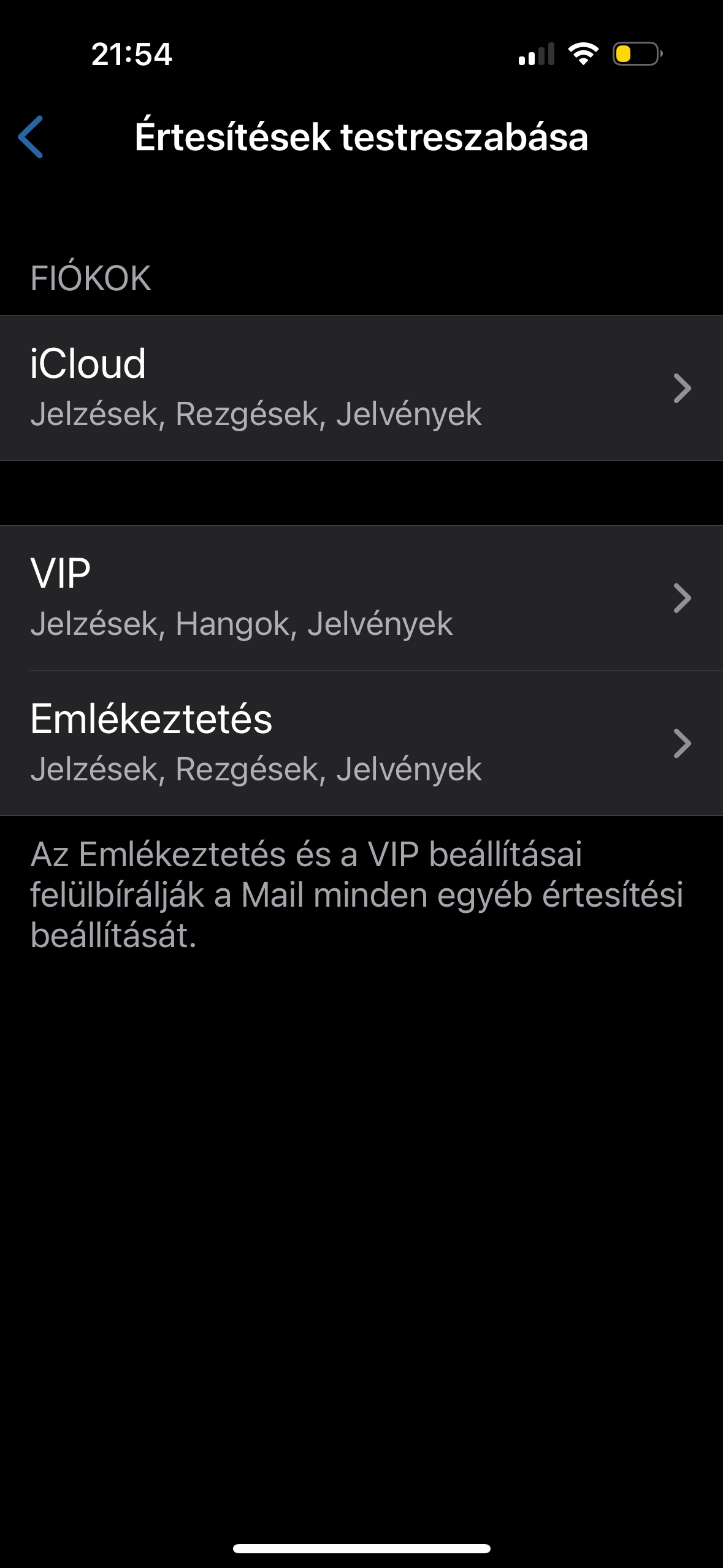
Task: Open VIP notification settings
Action: pos(361,598)
